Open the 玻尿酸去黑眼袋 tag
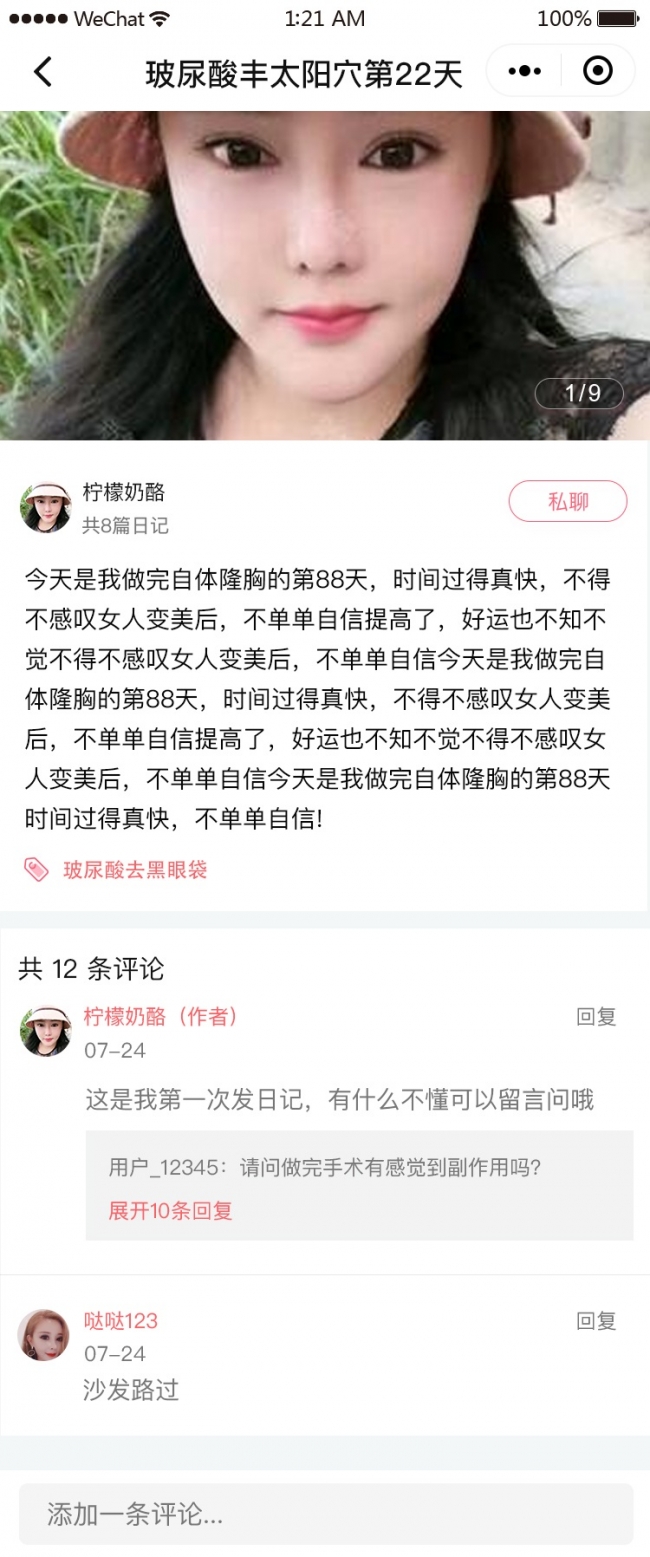Viewport: 650px width, 1557px height. (x=134, y=870)
